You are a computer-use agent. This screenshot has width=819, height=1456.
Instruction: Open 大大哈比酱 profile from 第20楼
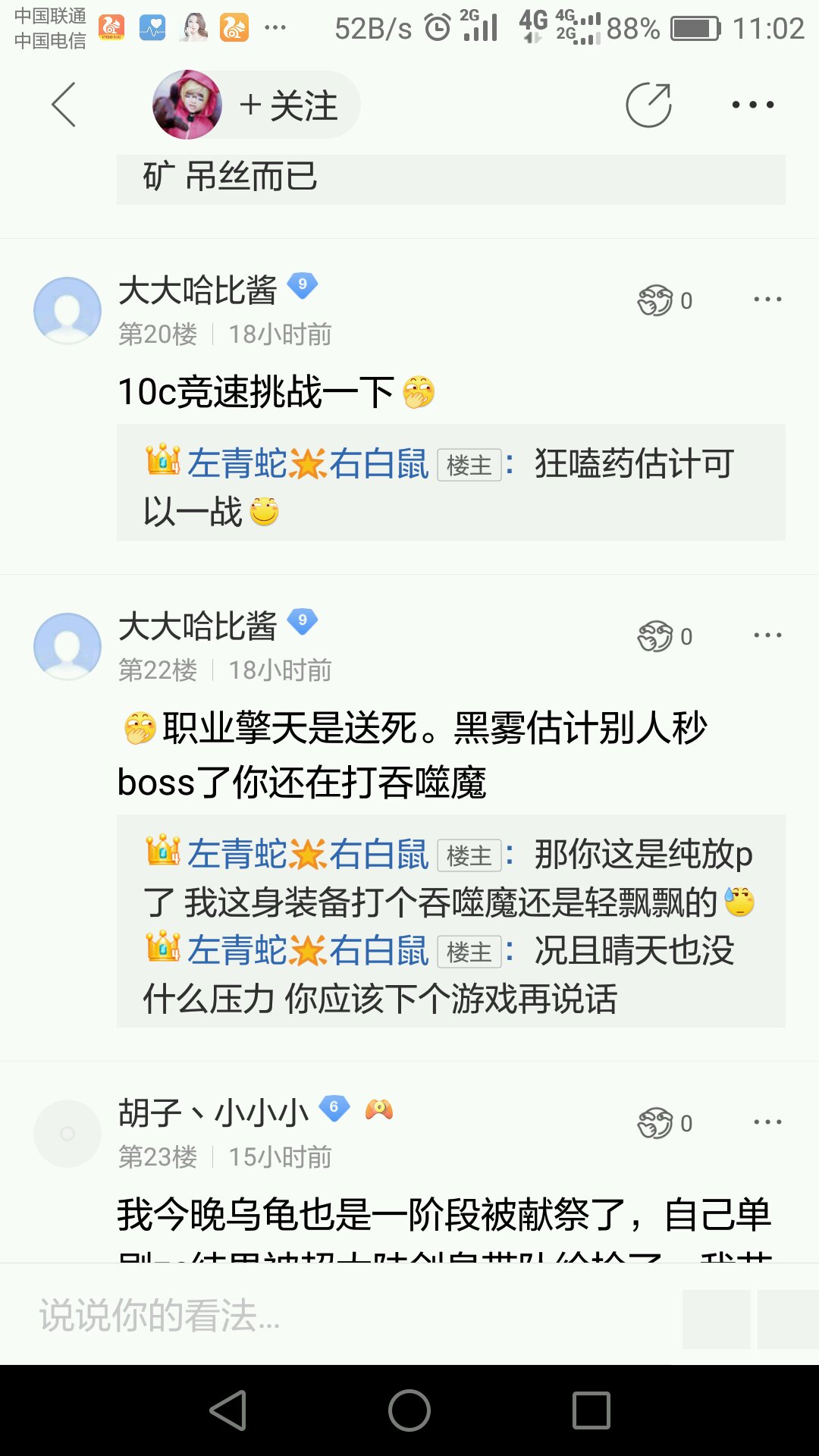coord(197,290)
